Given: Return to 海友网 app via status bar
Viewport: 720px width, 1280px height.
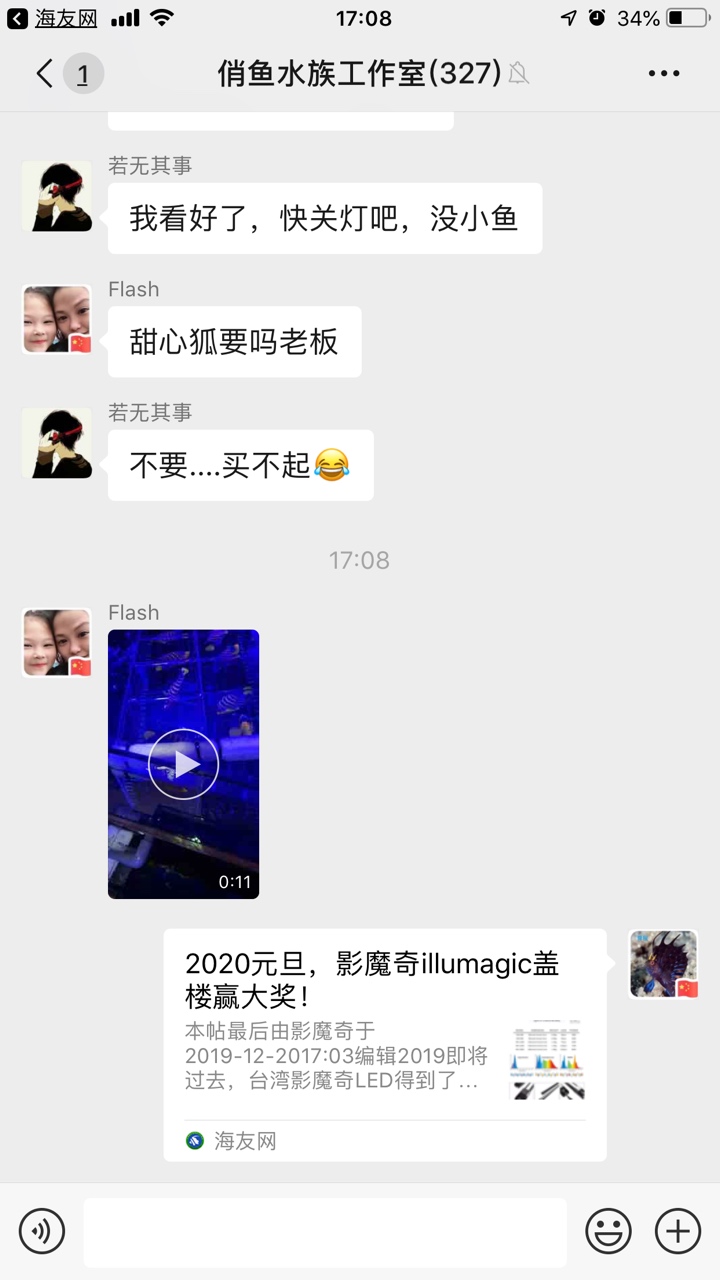Looking at the screenshot, I should (52, 18).
